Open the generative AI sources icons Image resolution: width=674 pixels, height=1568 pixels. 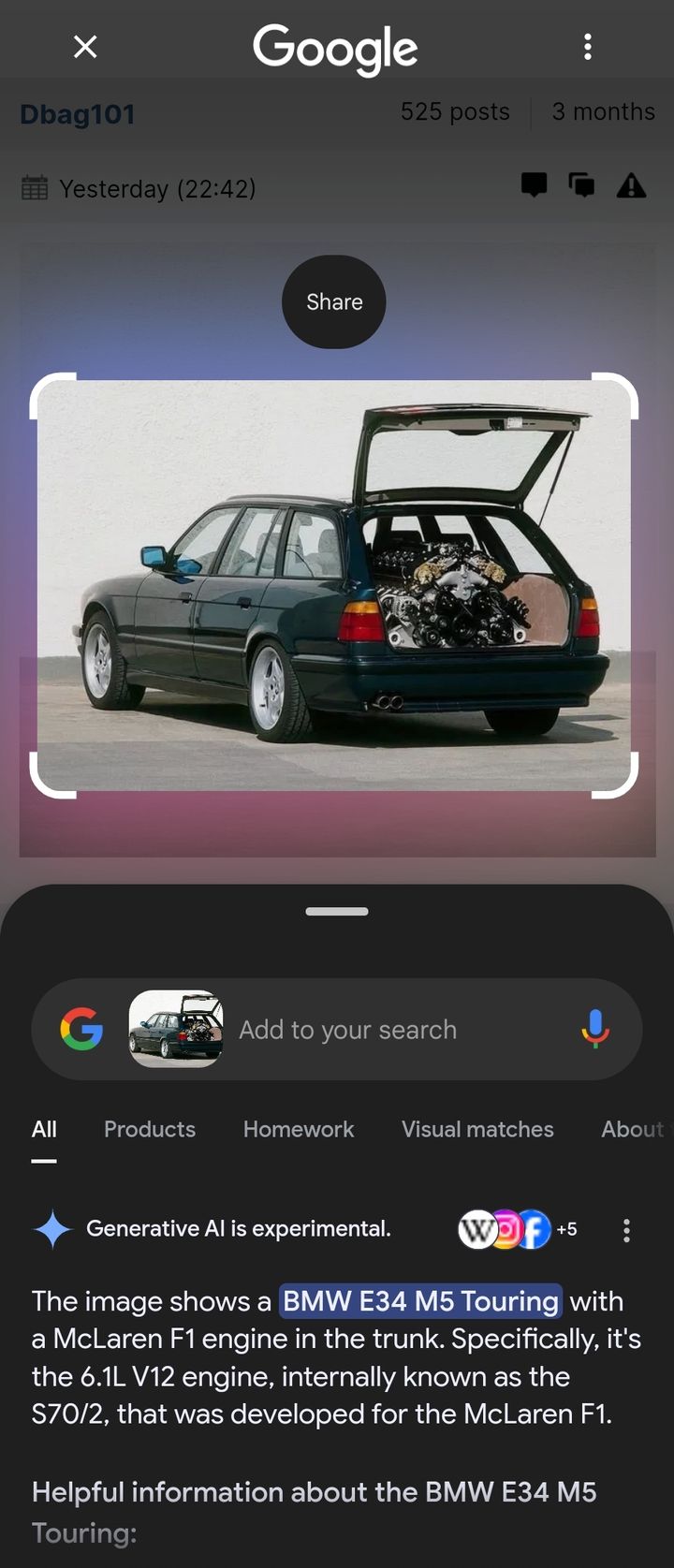pos(517,1229)
